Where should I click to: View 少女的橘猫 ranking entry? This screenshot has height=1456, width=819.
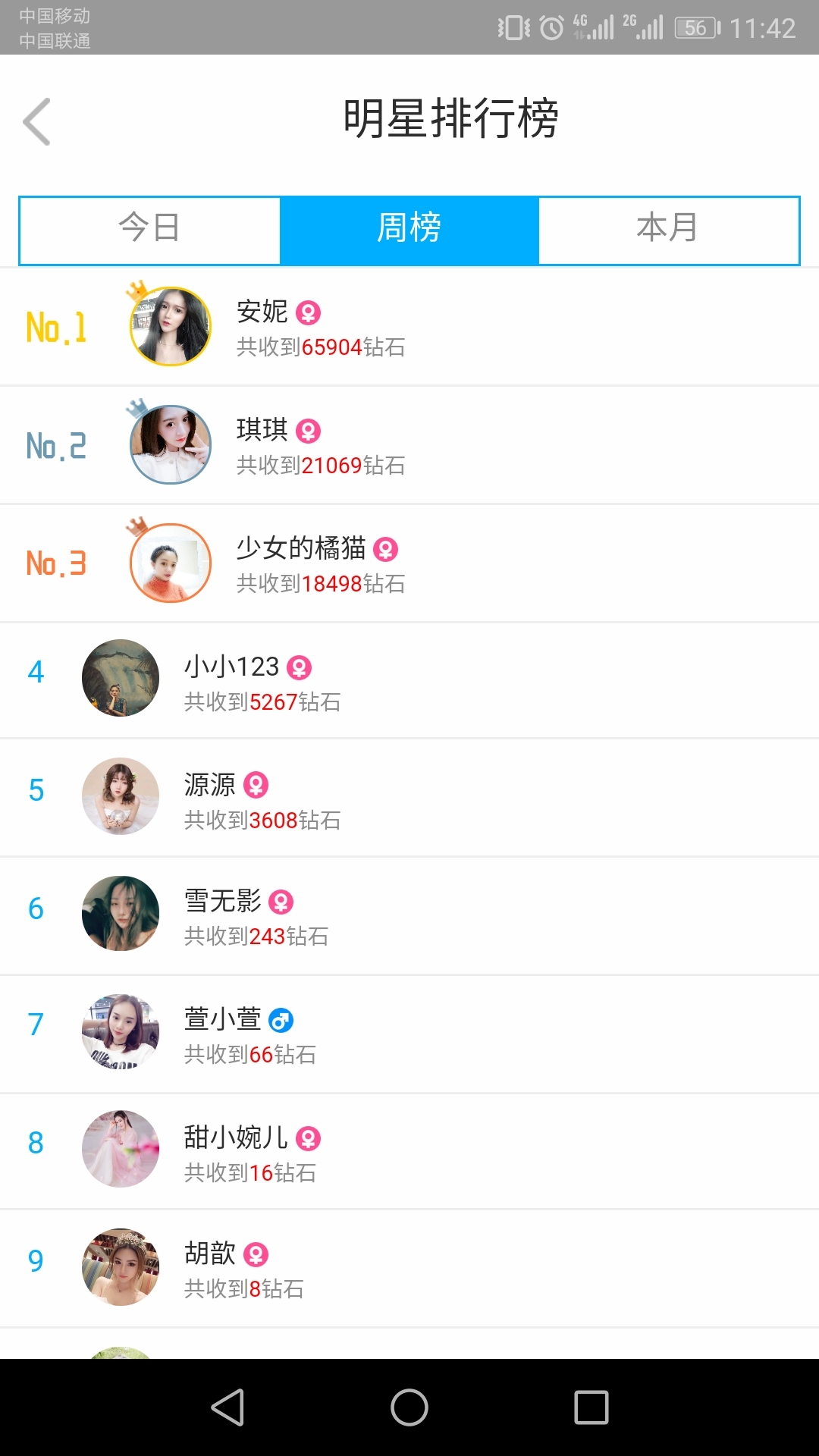coord(409,564)
